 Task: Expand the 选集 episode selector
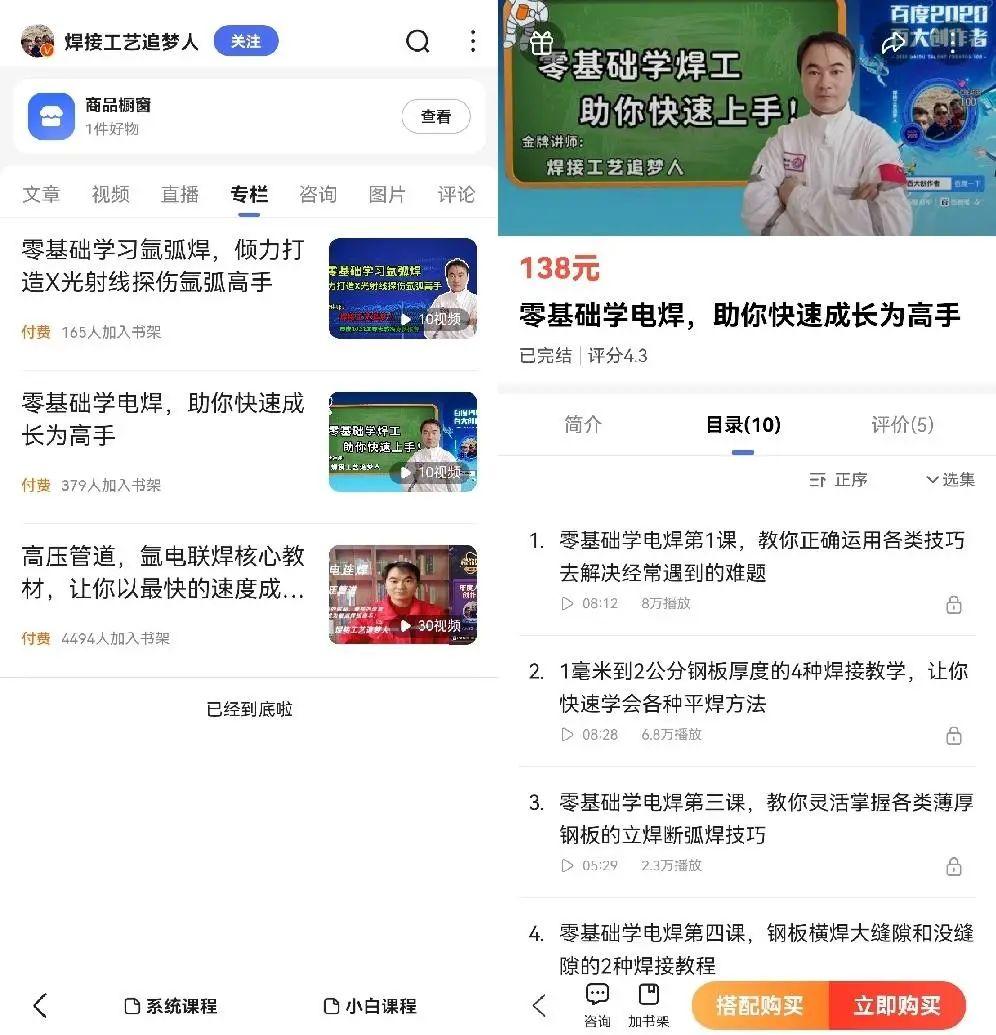pyautogui.click(x=949, y=480)
